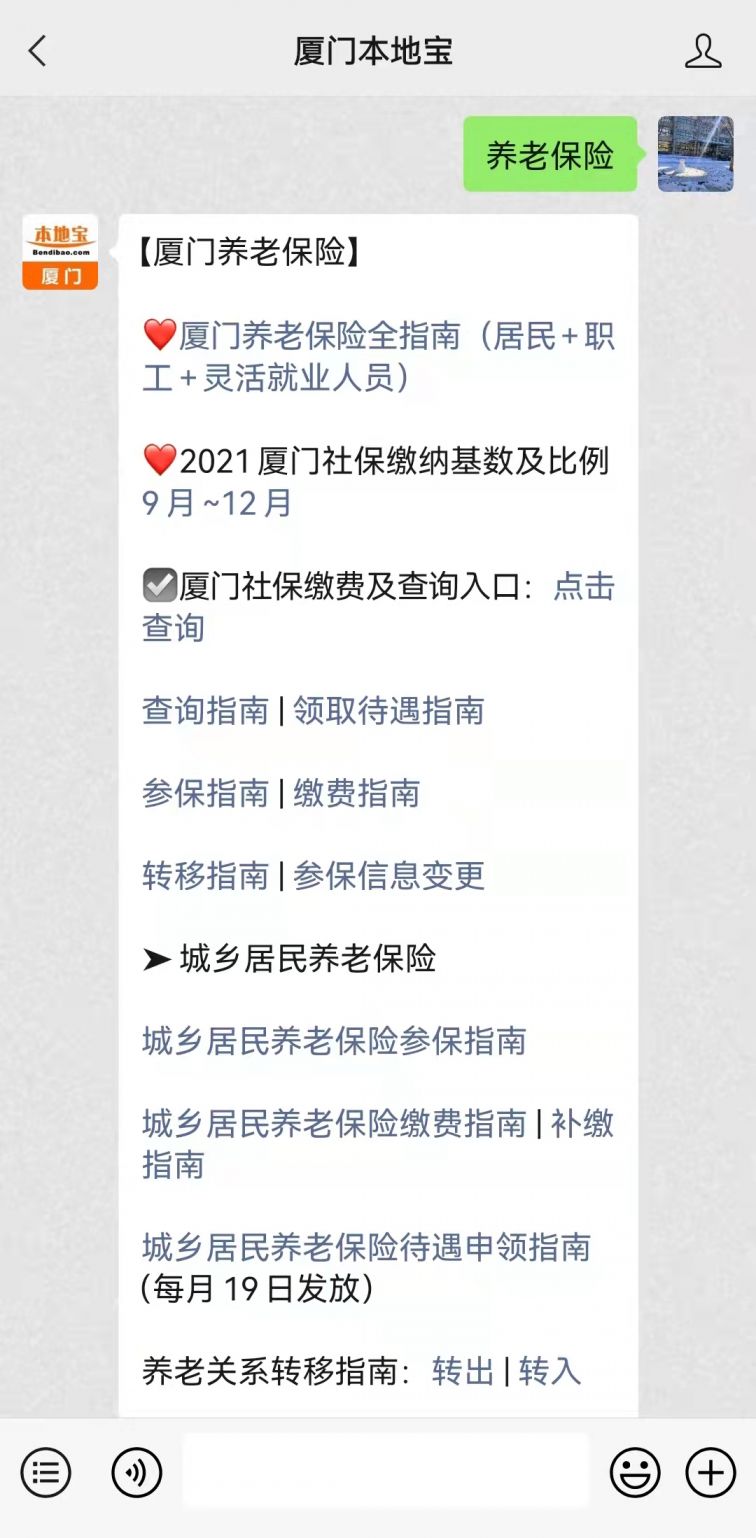Screen dimensions: 756x1538
Task: Open the account profile icon
Action: pyautogui.click(x=703, y=51)
